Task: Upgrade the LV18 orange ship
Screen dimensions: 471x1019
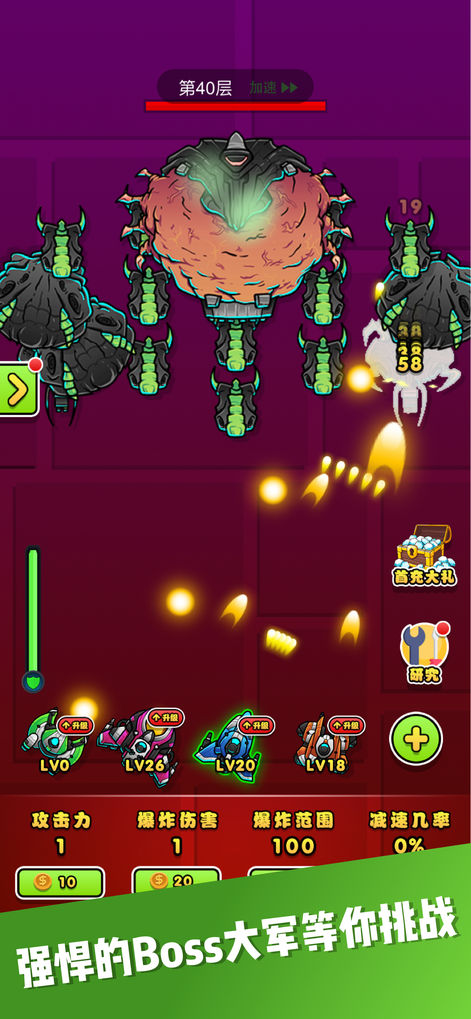Action: click(346, 725)
